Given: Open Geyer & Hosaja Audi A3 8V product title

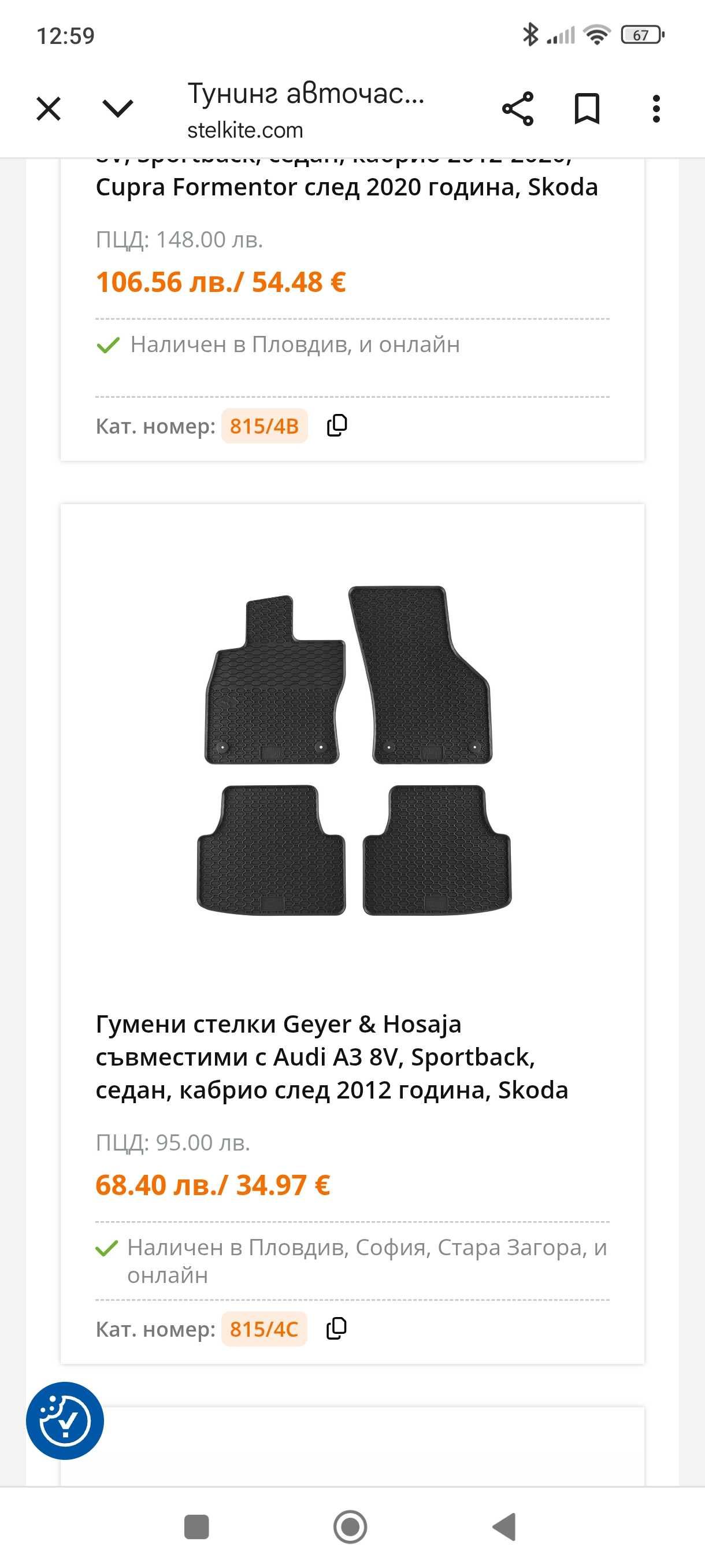Looking at the screenshot, I should [332, 1057].
